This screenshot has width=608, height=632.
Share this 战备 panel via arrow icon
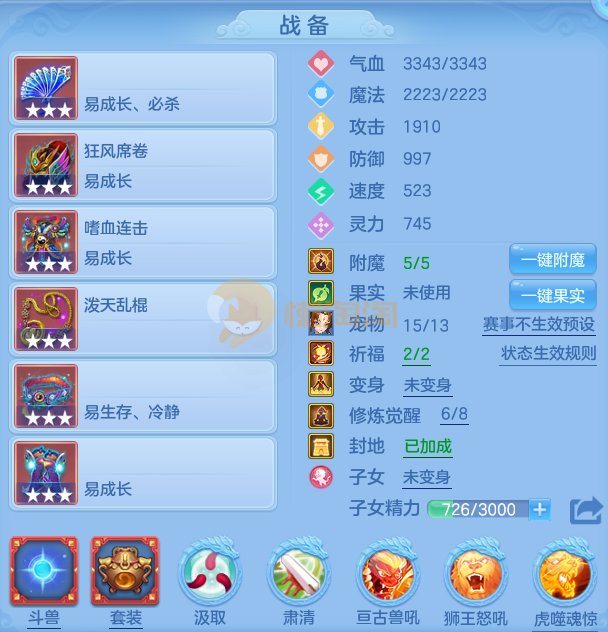tap(586, 510)
